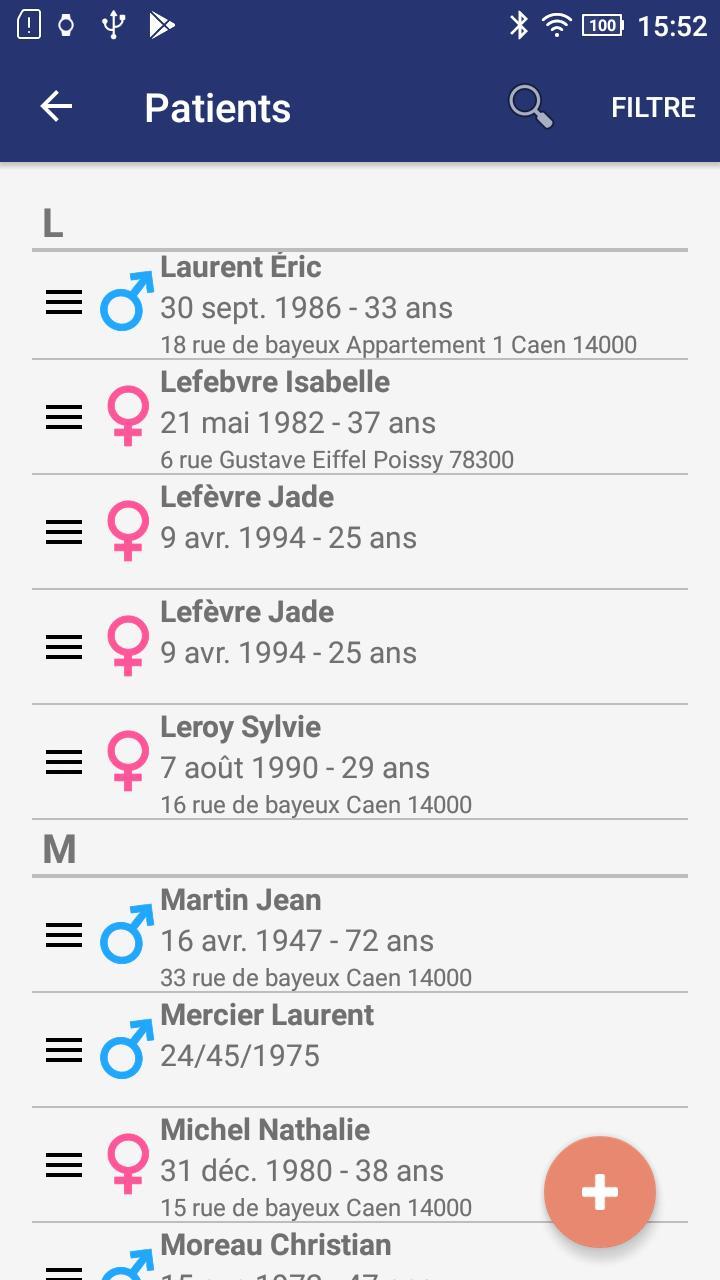Select Leroy Sylvie from the list

pyautogui.click(x=400, y=765)
